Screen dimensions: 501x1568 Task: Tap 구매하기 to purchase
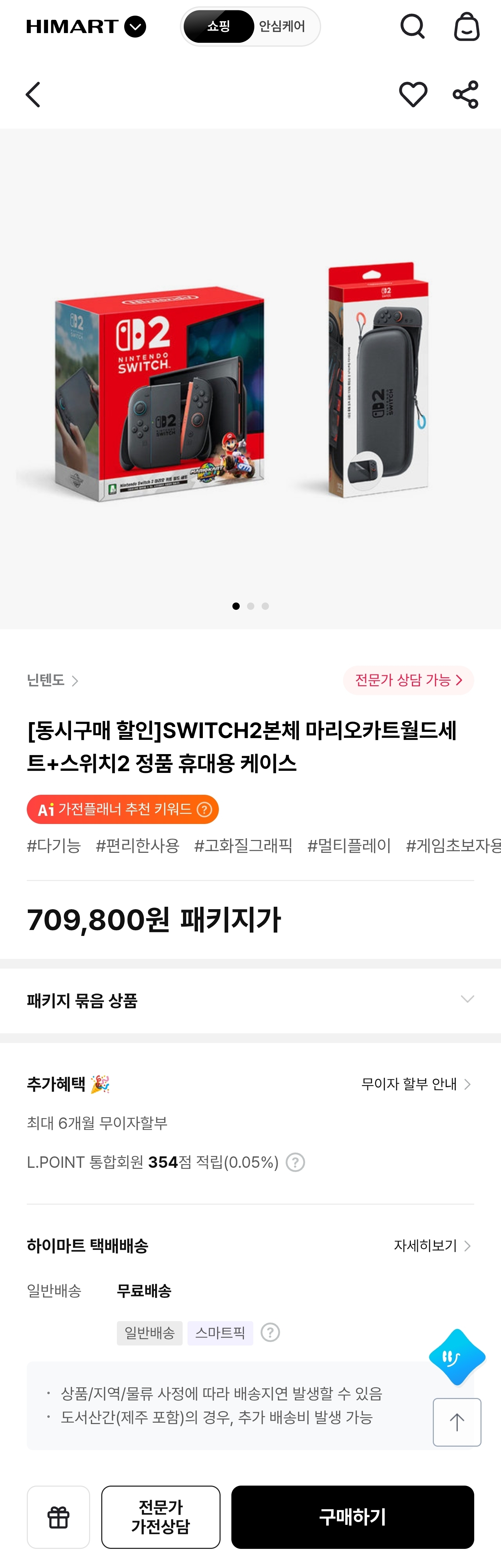(x=352, y=1516)
